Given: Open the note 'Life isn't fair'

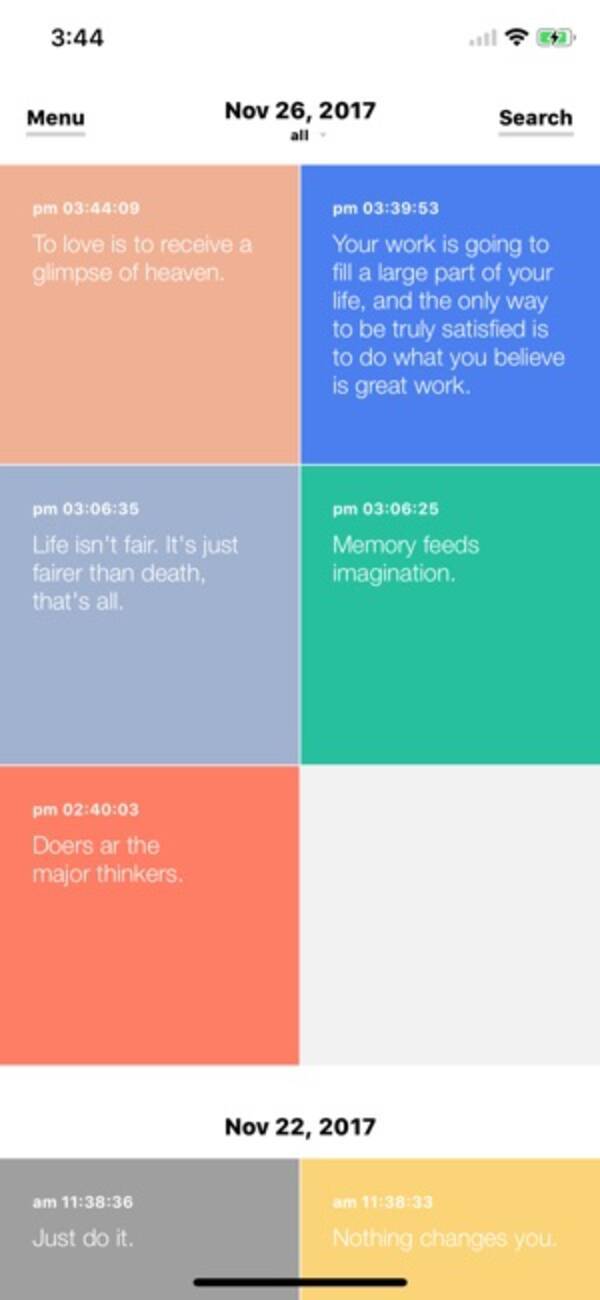Looking at the screenshot, I should point(149,614).
